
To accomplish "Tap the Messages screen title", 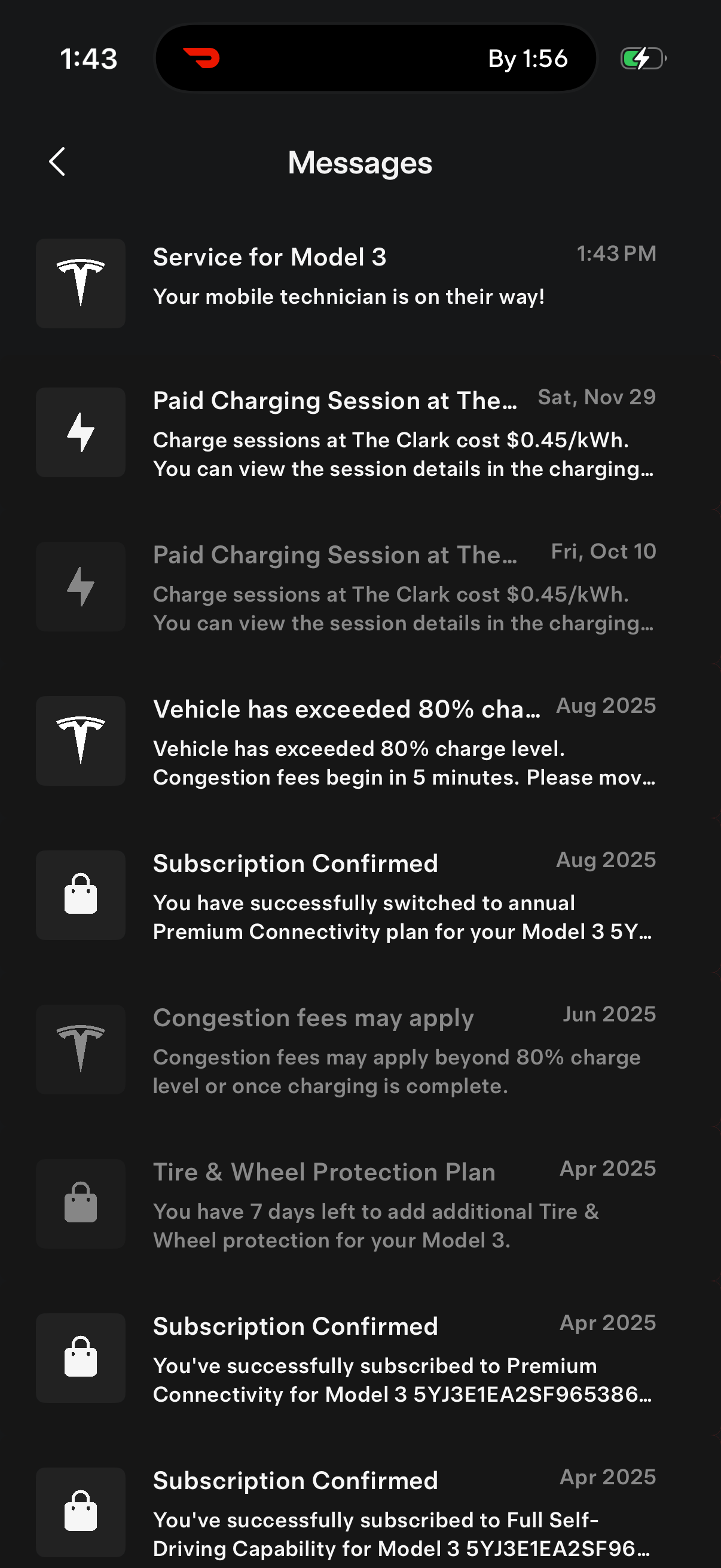I will click(x=360, y=162).
